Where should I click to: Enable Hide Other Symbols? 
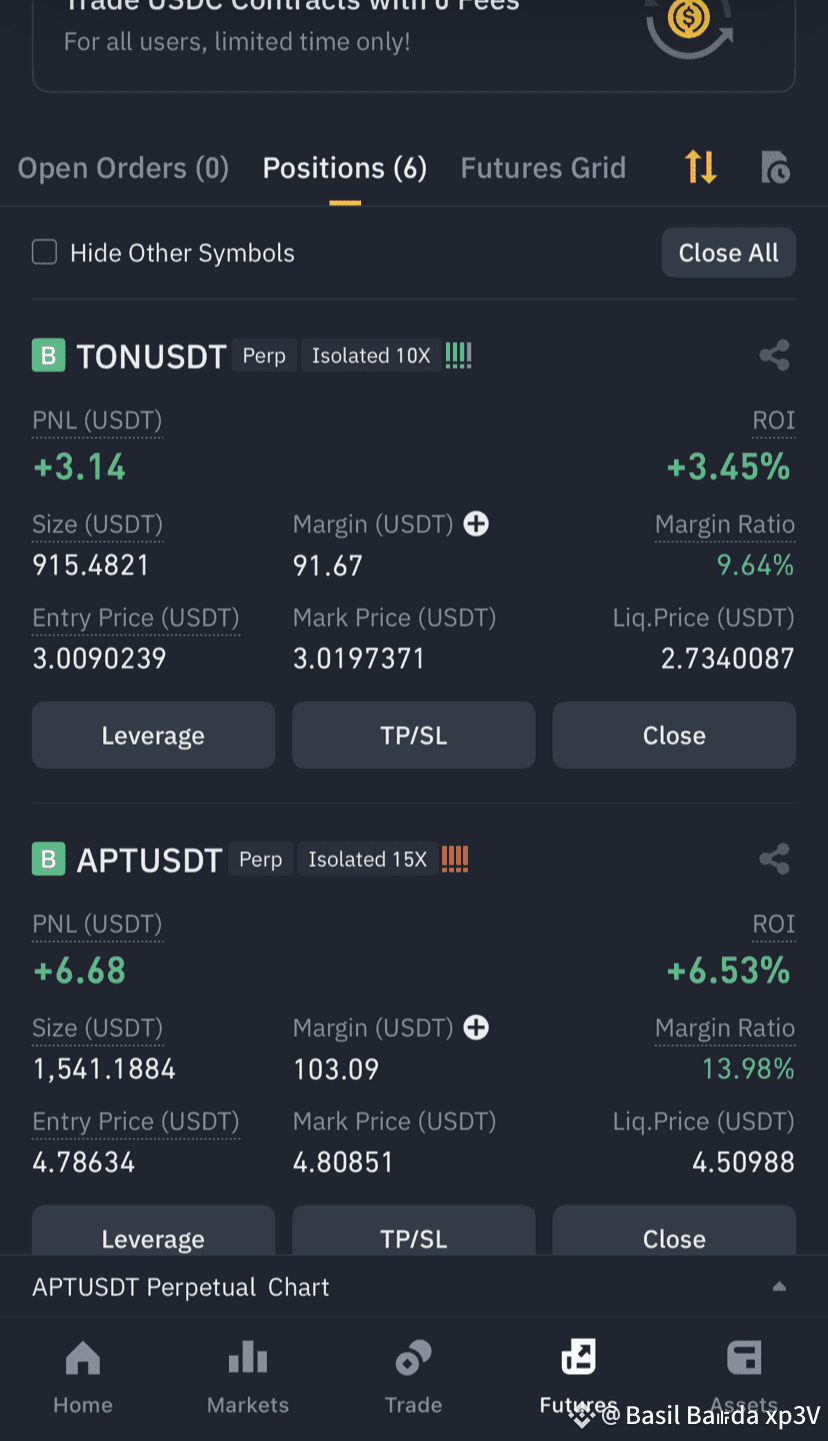pos(44,252)
